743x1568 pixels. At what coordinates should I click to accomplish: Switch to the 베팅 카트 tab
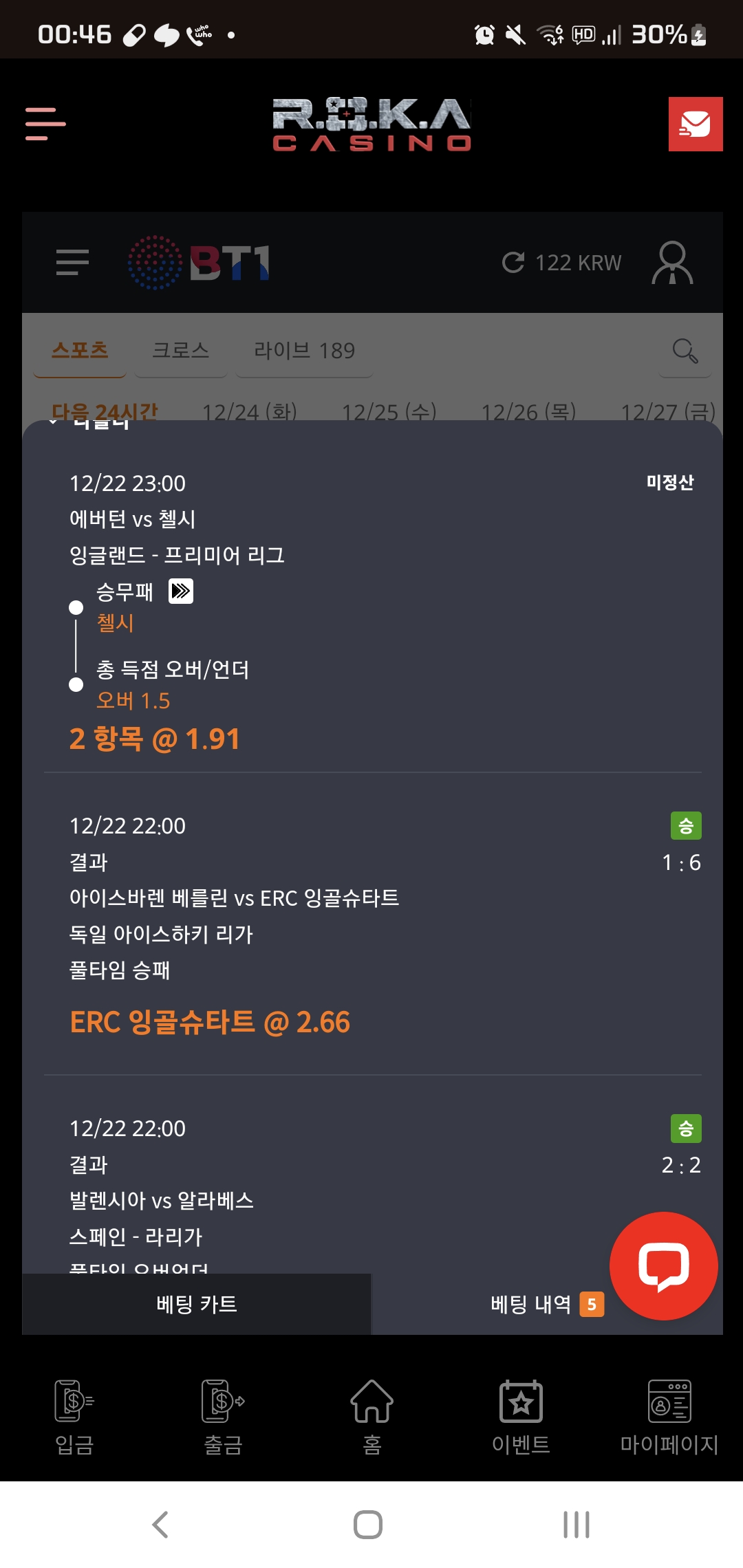click(x=197, y=1304)
